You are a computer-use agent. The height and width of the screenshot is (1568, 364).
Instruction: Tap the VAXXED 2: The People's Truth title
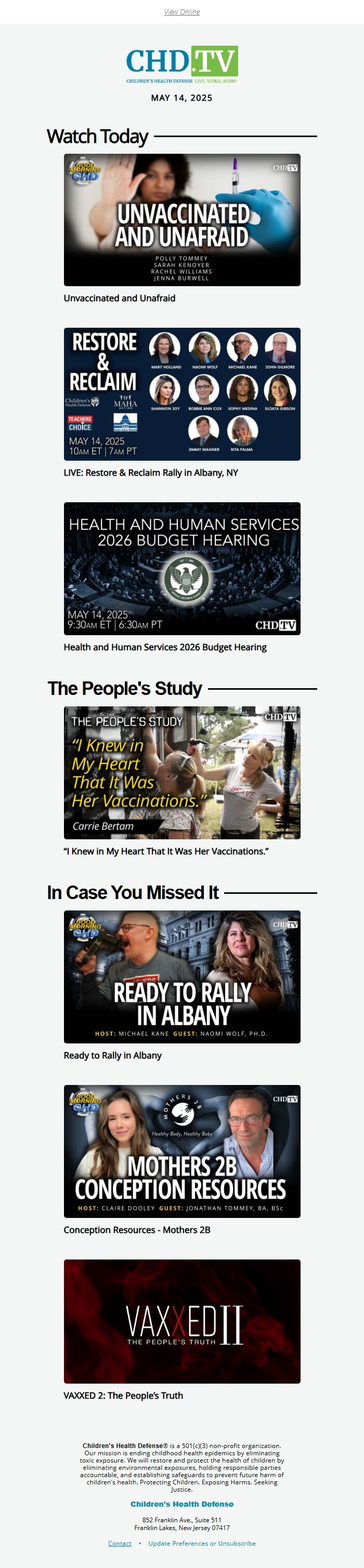[123, 1395]
